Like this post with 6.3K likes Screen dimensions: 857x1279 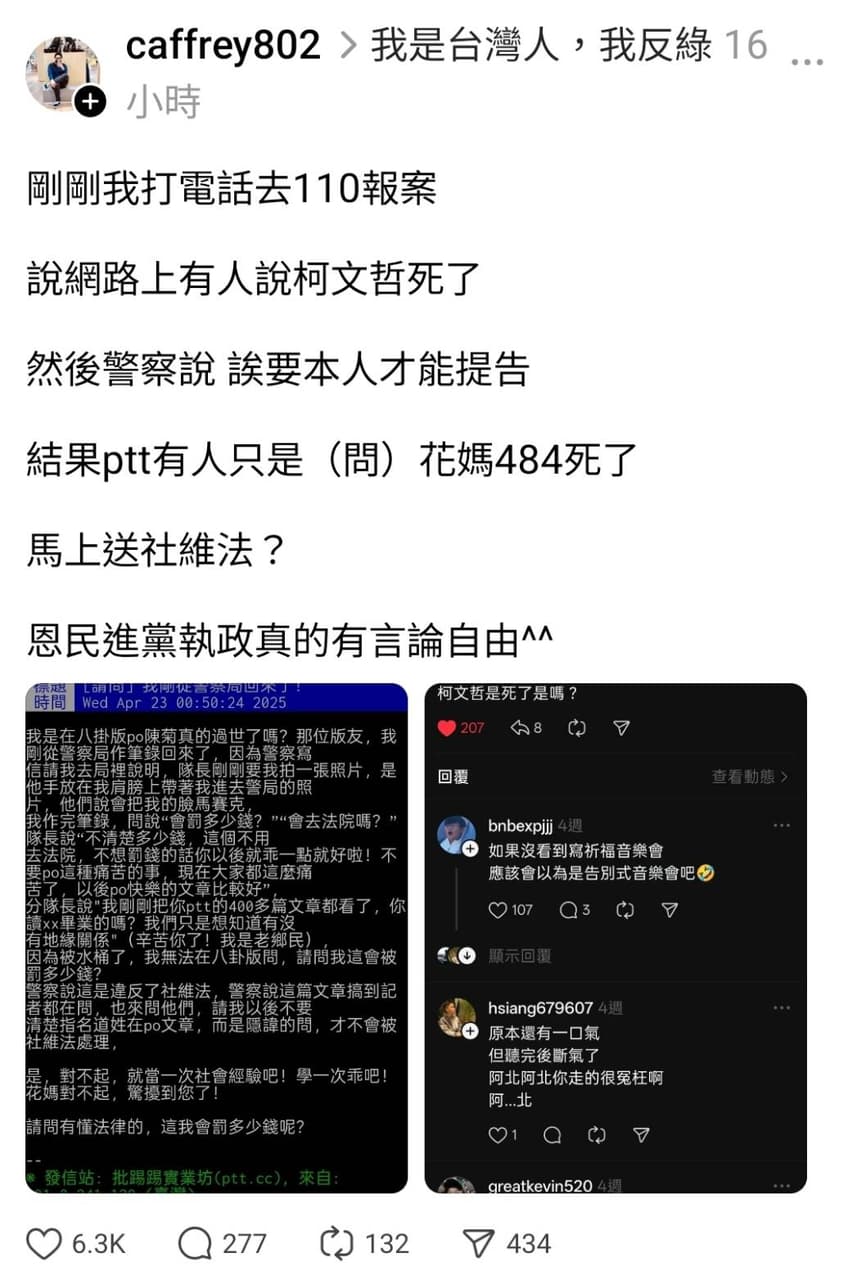click(x=44, y=1243)
